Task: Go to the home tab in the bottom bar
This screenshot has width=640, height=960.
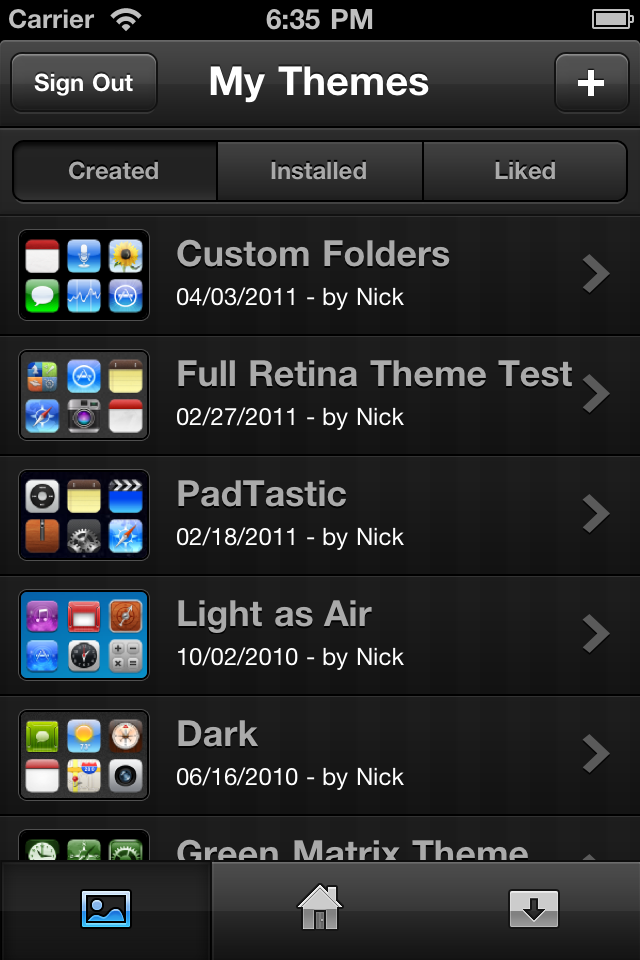Action: click(320, 910)
